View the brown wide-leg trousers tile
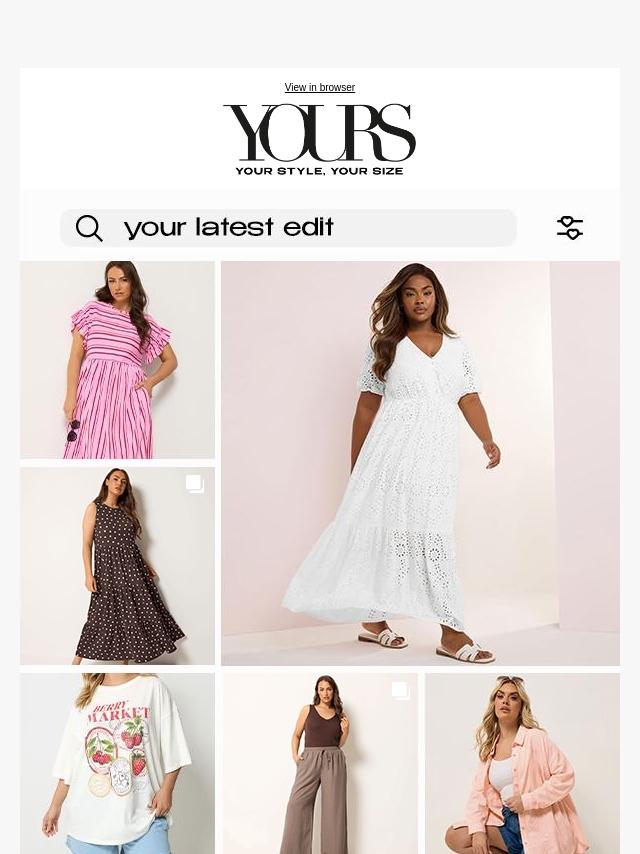 [320, 764]
